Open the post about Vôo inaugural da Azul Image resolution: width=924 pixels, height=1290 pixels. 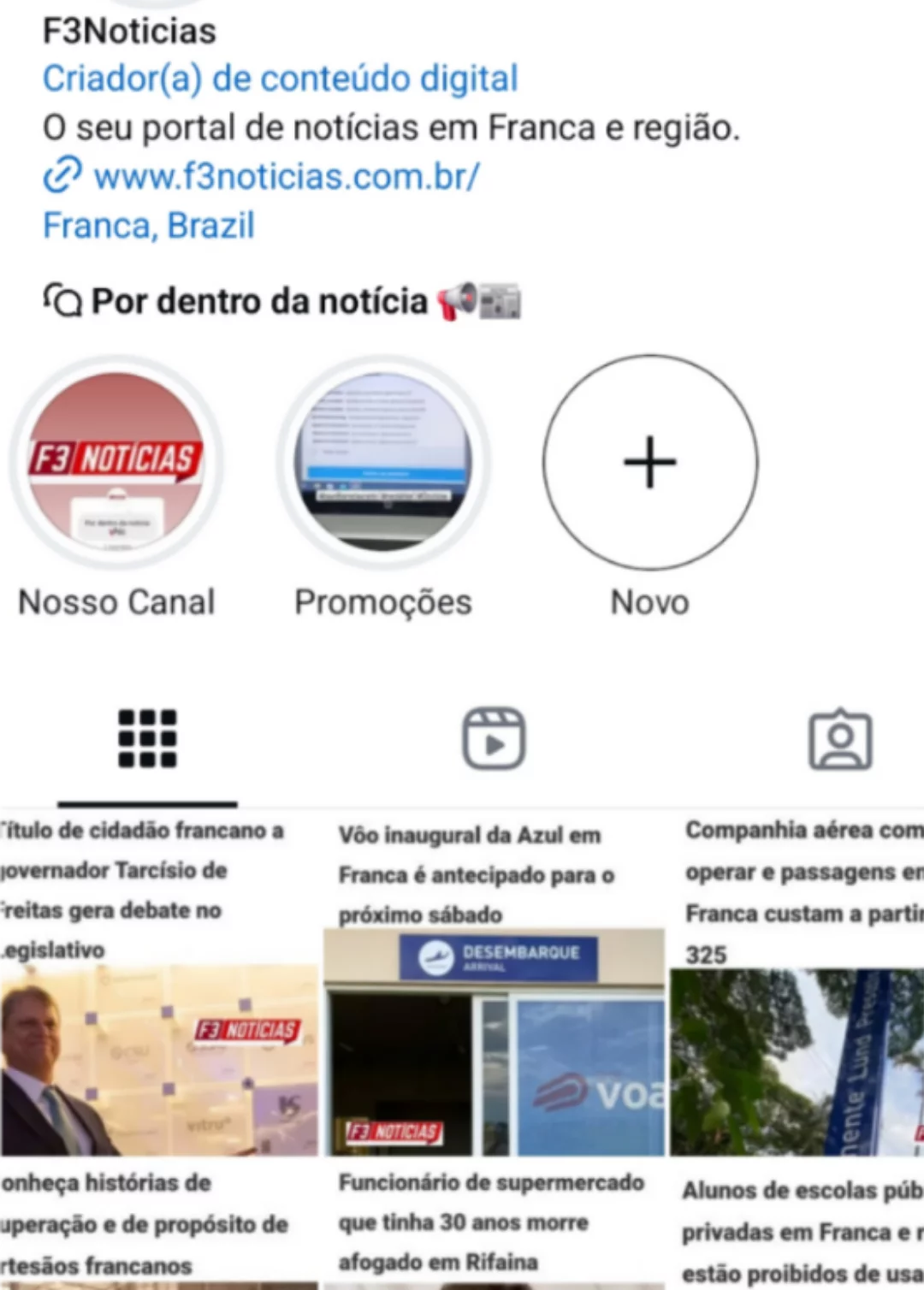coord(494,984)
